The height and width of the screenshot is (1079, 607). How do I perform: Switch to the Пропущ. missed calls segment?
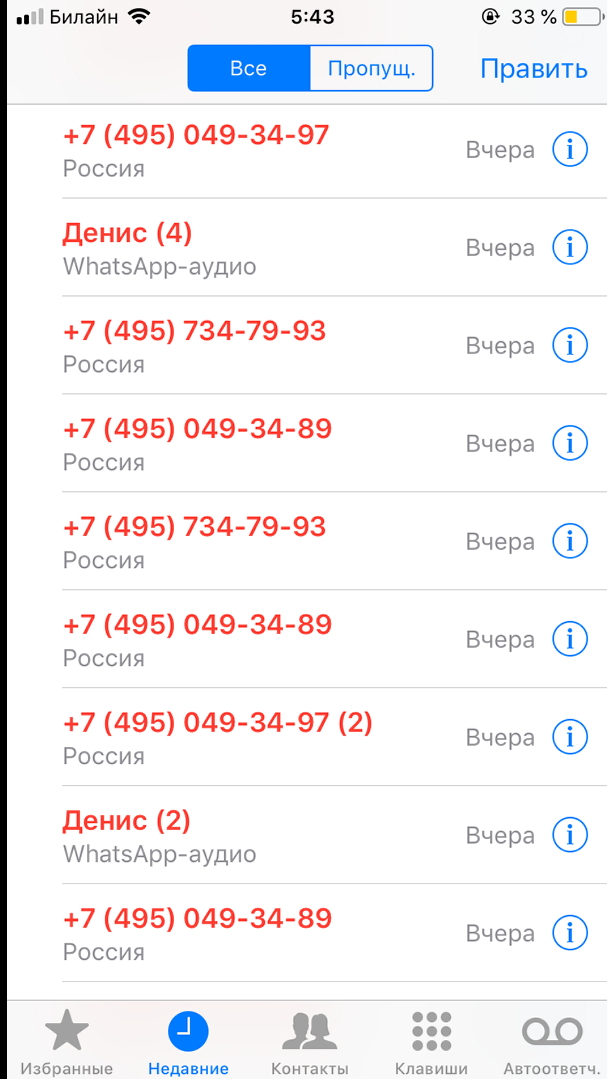pyautogui.click(x=372, y=68)
